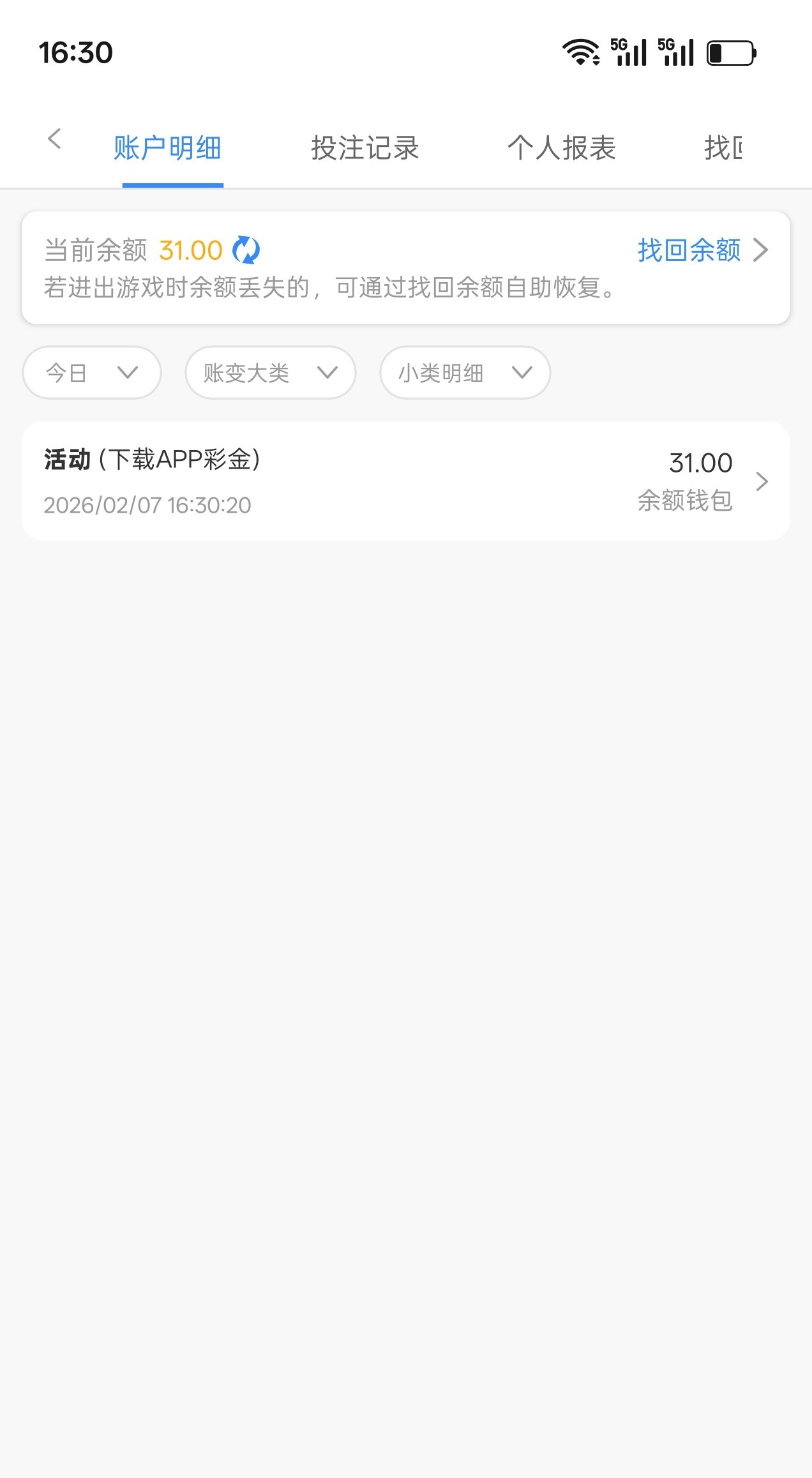
Task: Open the 个人报表 tab
Action: pos(561,148)
